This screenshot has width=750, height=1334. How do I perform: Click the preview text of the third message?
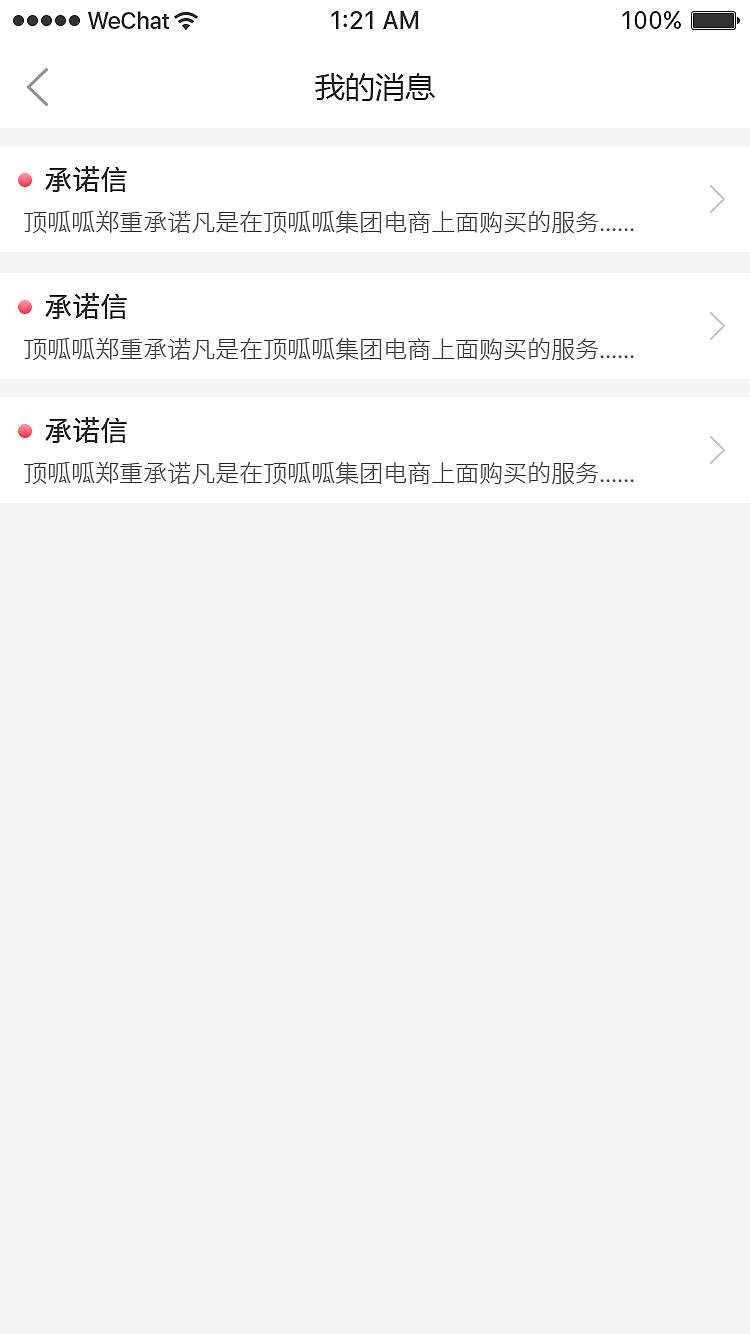pos(328,473)
